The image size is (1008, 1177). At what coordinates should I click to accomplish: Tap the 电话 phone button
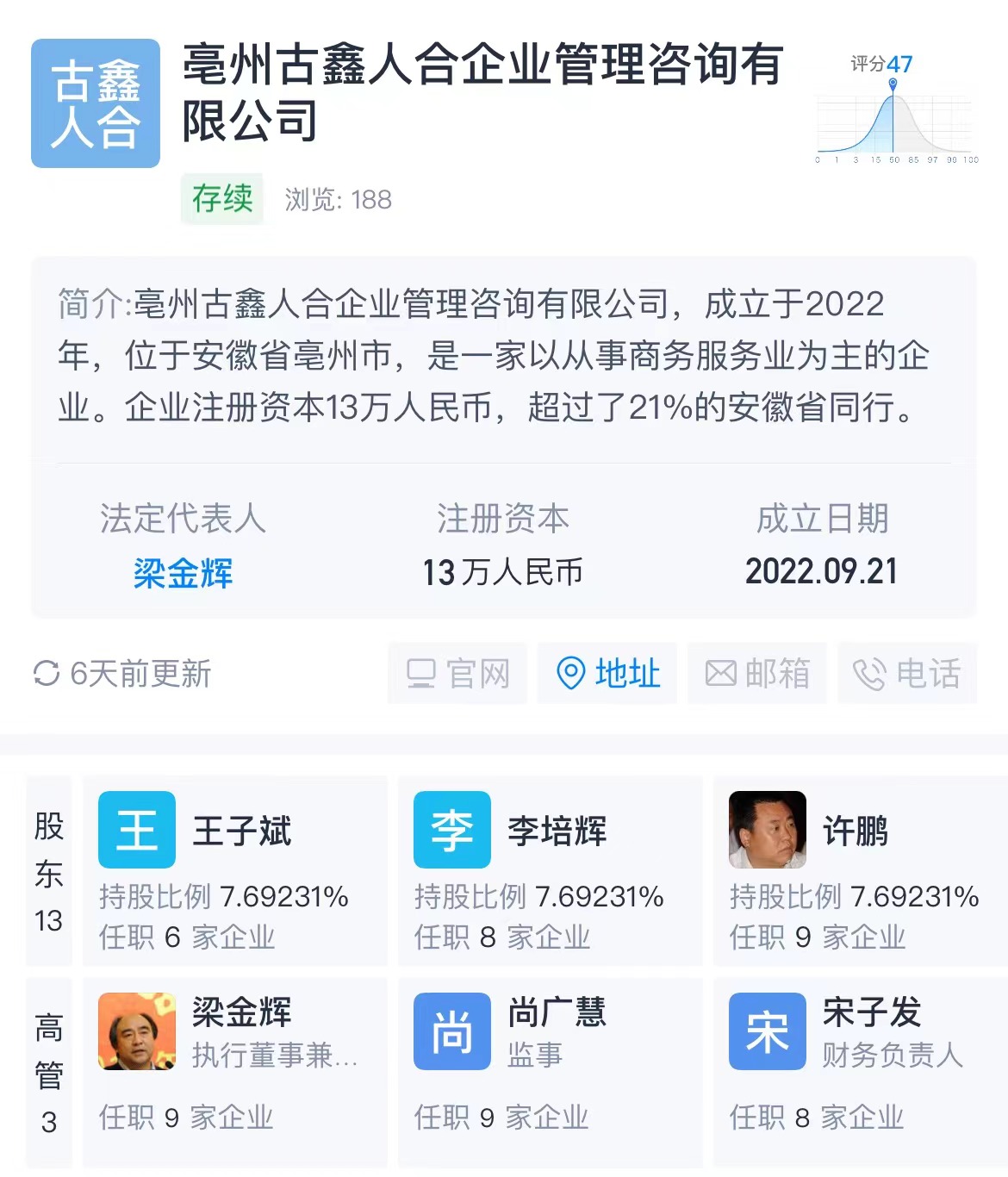tap(907, 673)
